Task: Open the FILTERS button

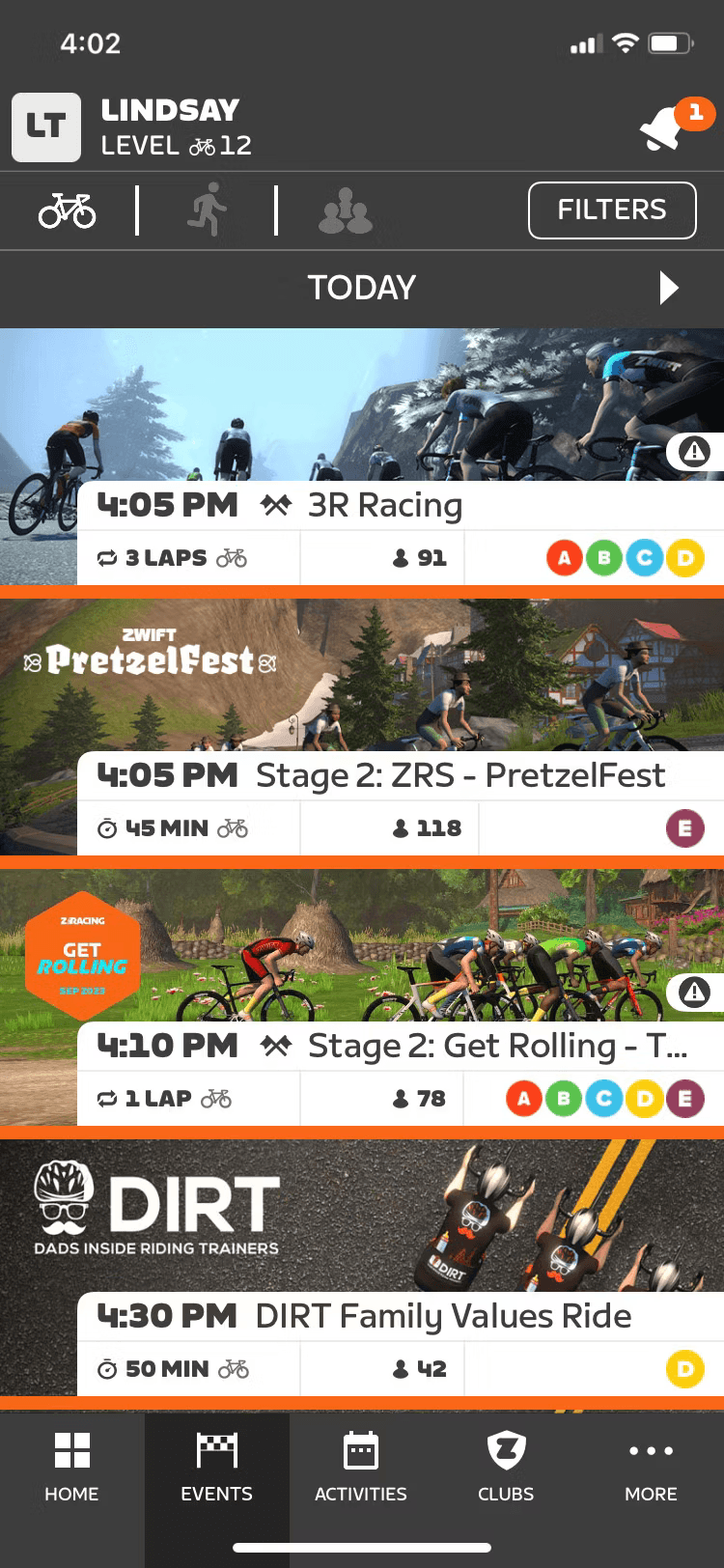Action: [x=612, y=210]
